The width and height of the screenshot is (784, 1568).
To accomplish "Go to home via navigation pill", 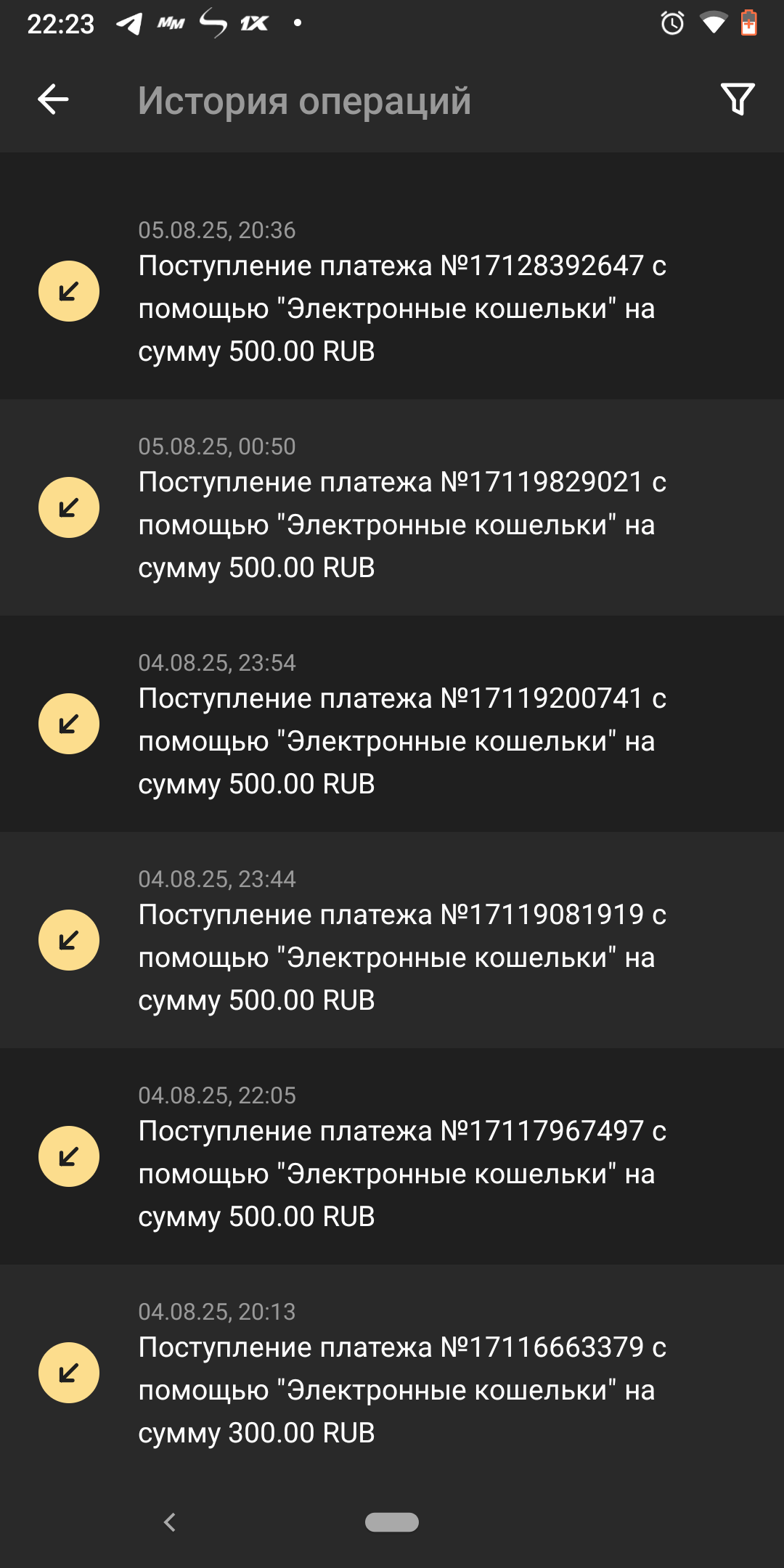I will [392, 1522].
